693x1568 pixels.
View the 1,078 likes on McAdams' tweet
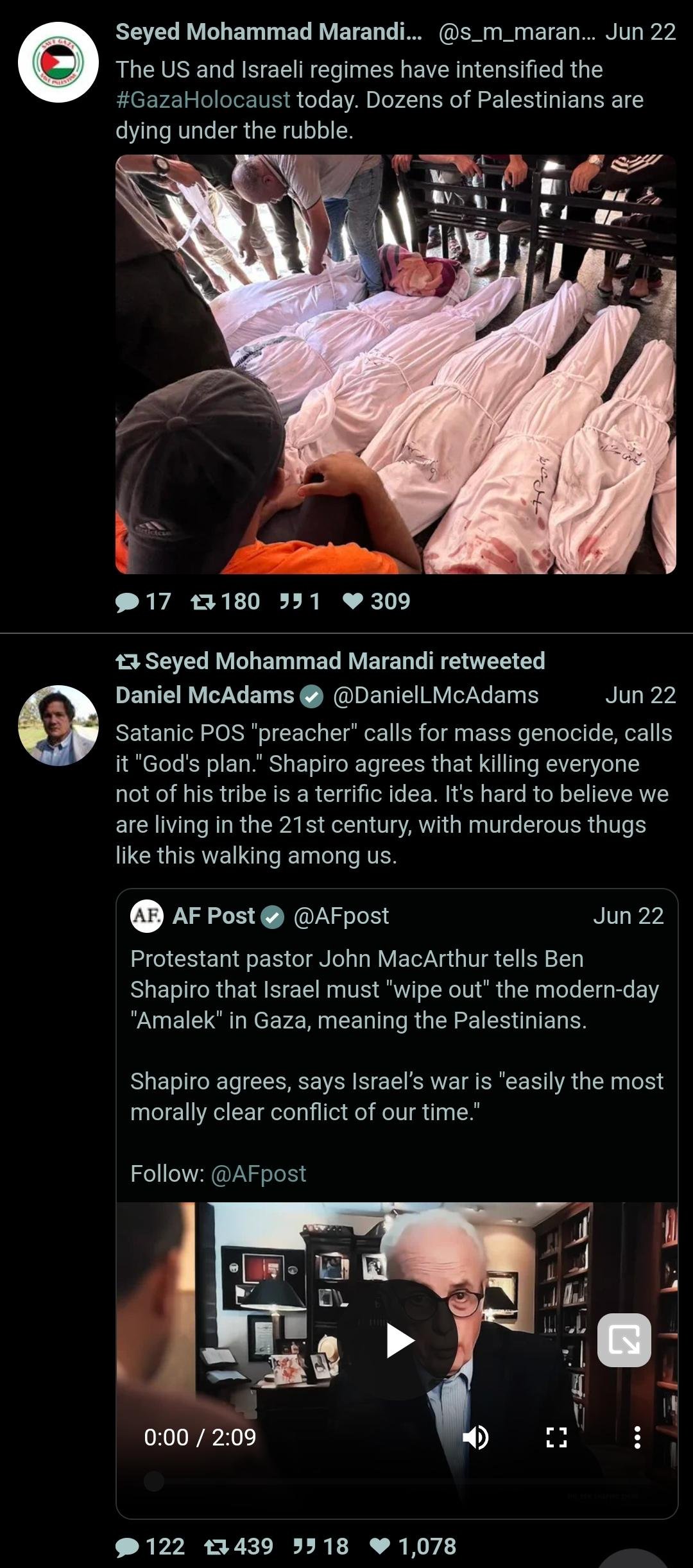pos(413,1546)
